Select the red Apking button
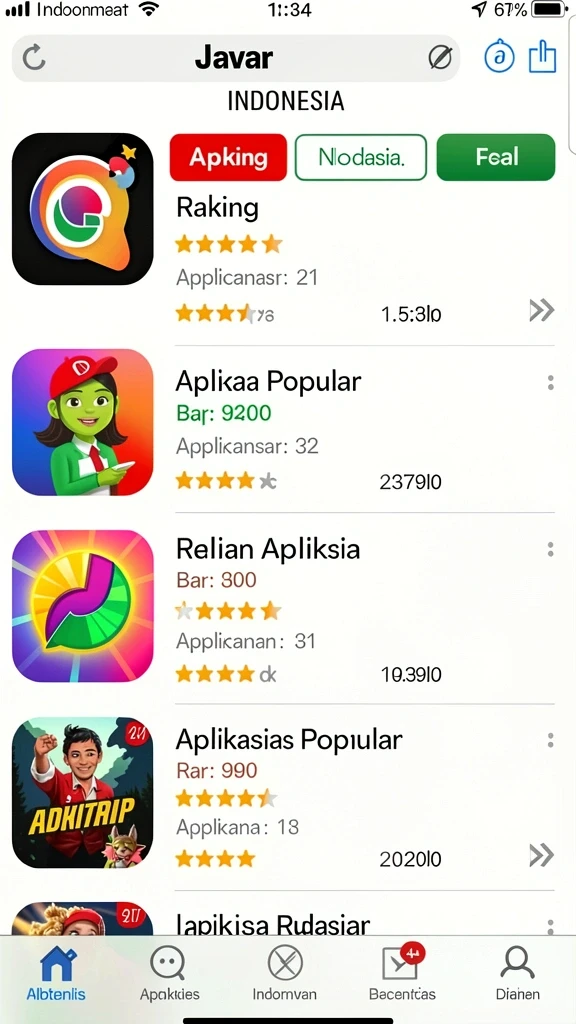Image resolution: width=576 pixels, height=1024 pixels. click(228, 157)
